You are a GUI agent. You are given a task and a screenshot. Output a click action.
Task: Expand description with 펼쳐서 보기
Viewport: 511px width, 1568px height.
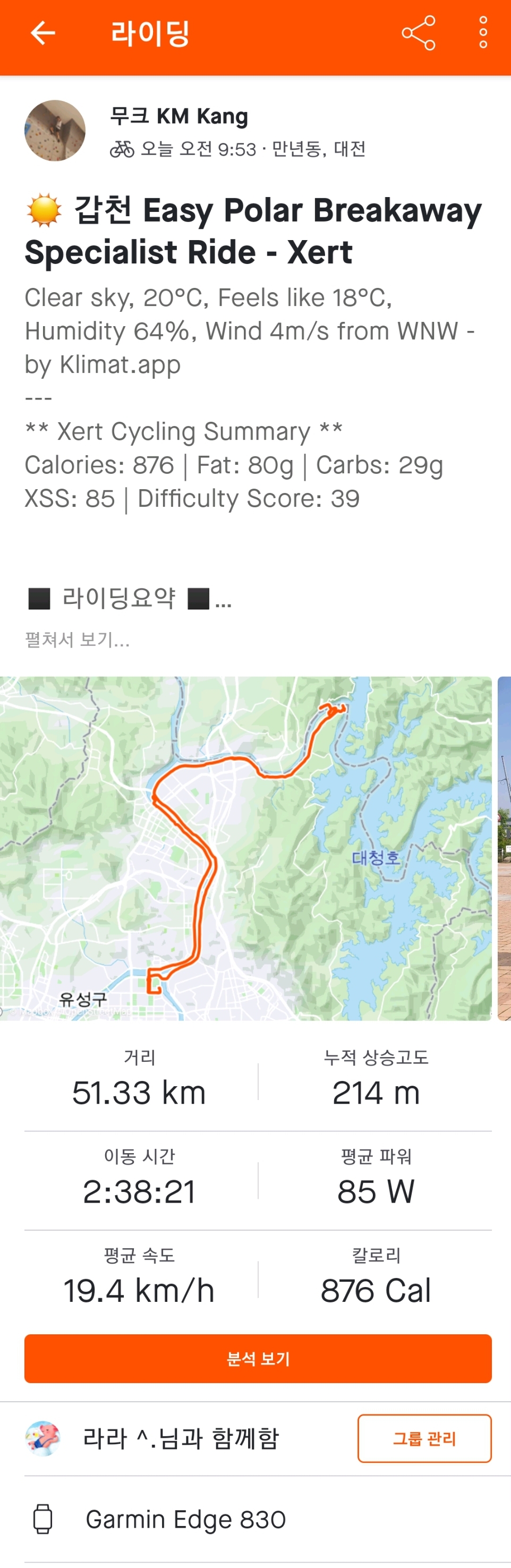tap(78, 639)
